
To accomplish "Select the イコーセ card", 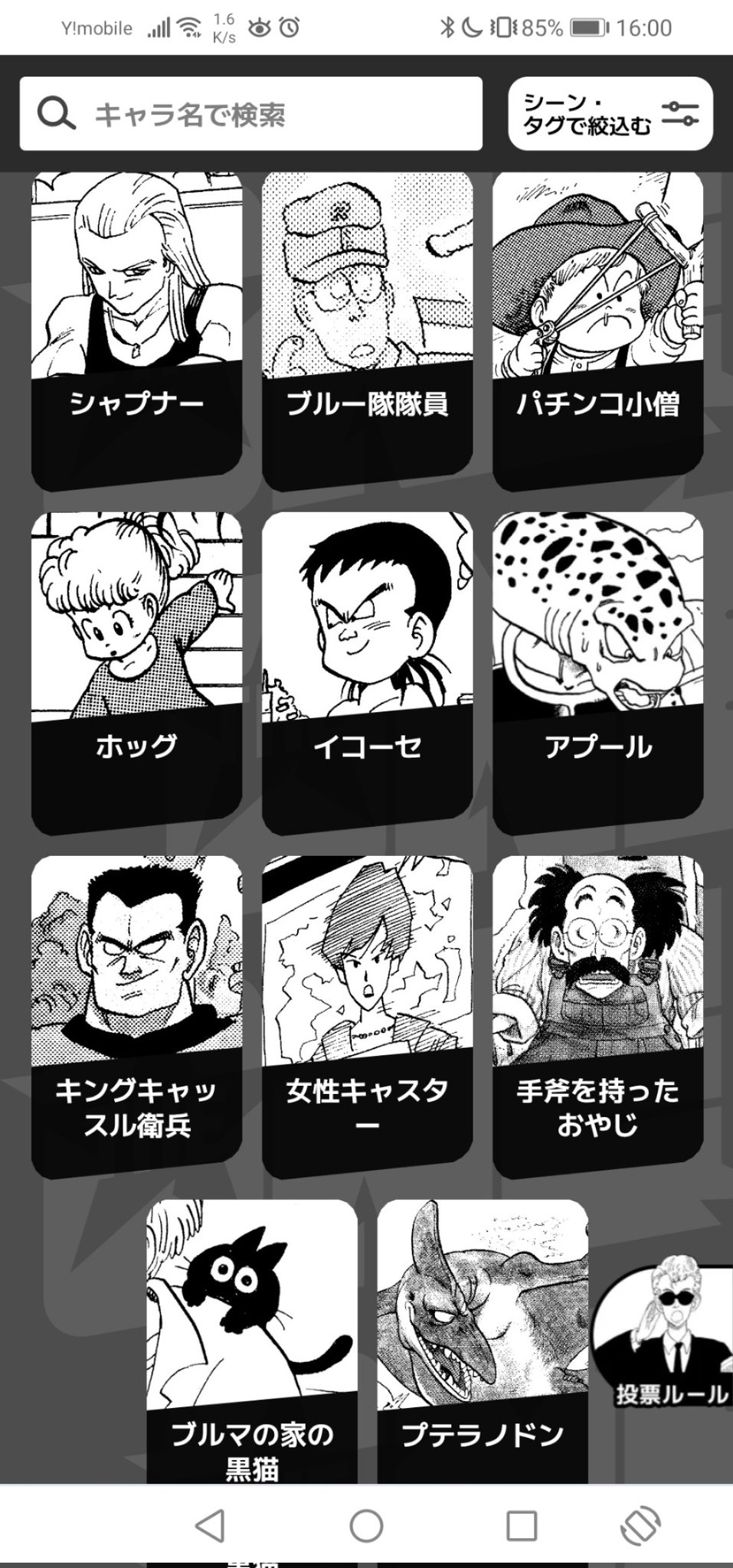I will point(367,672).
